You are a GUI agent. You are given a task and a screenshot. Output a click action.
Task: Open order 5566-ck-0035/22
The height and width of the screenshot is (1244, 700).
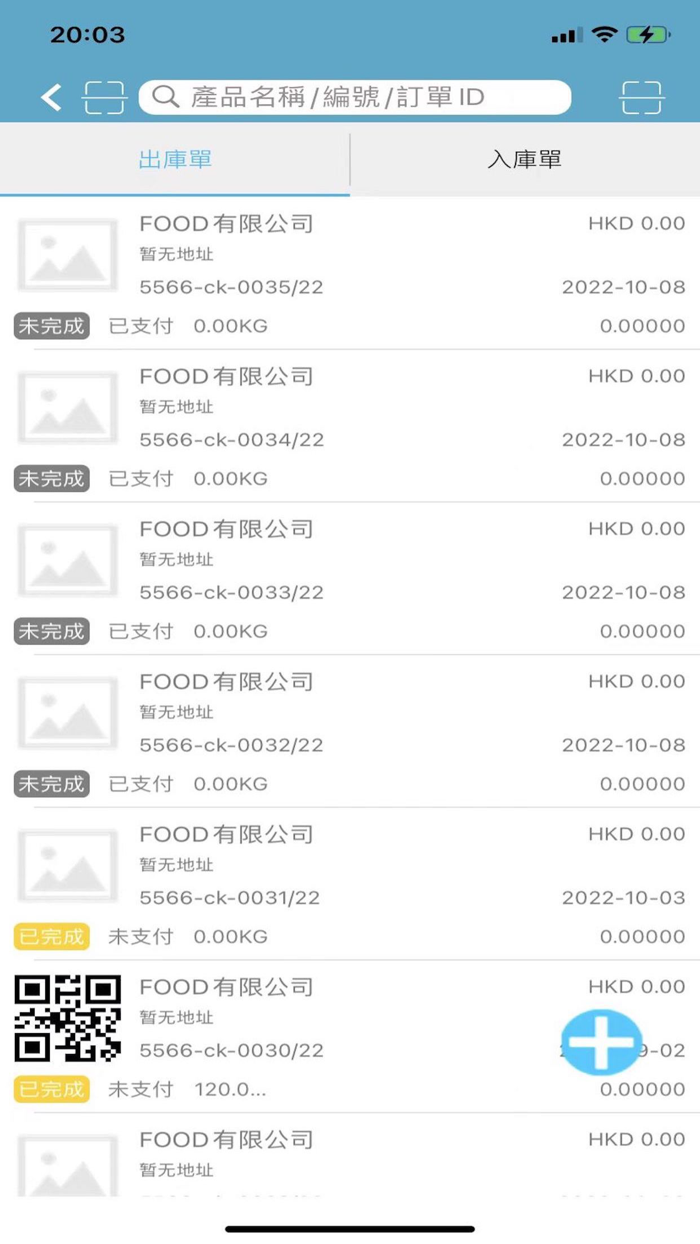click(x=350, y=272)
